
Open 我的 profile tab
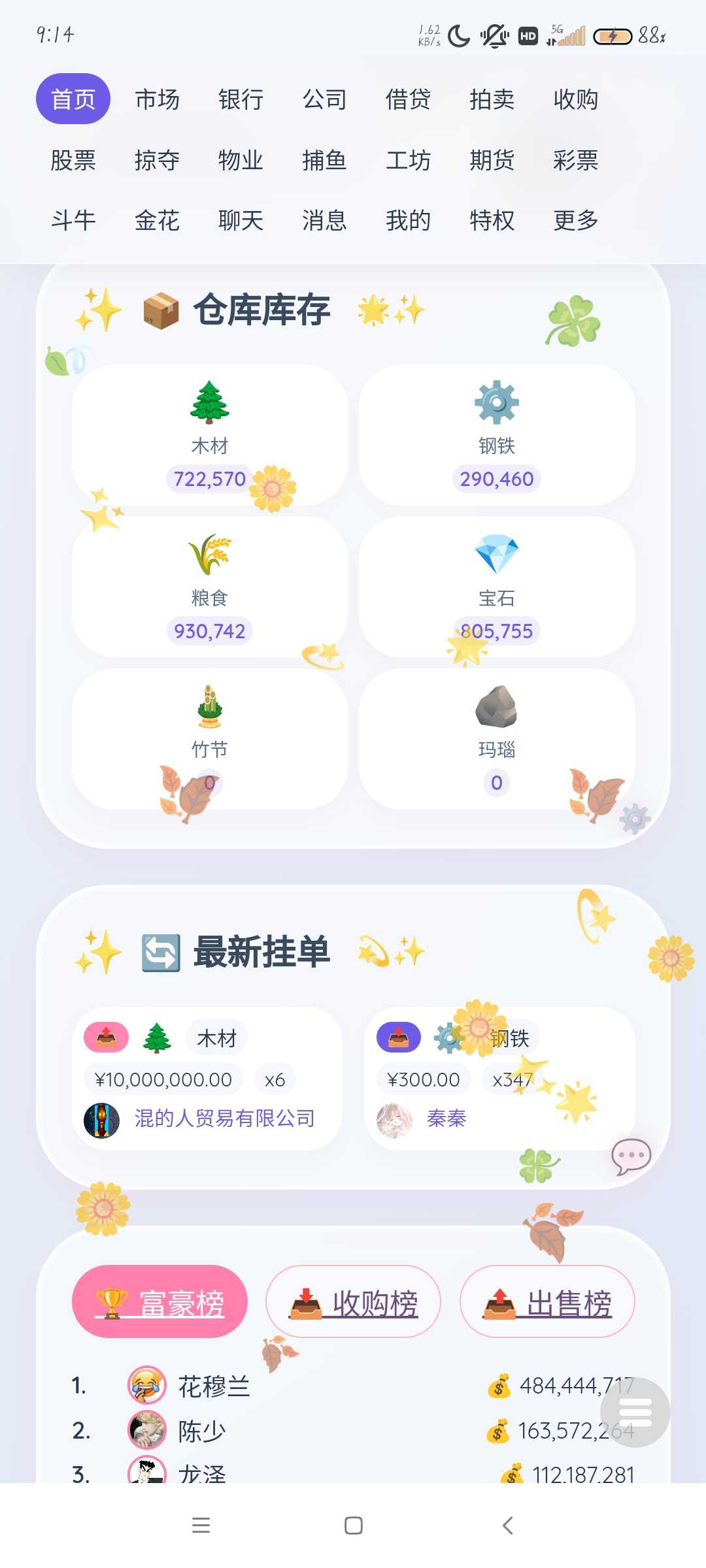point(408,221)
